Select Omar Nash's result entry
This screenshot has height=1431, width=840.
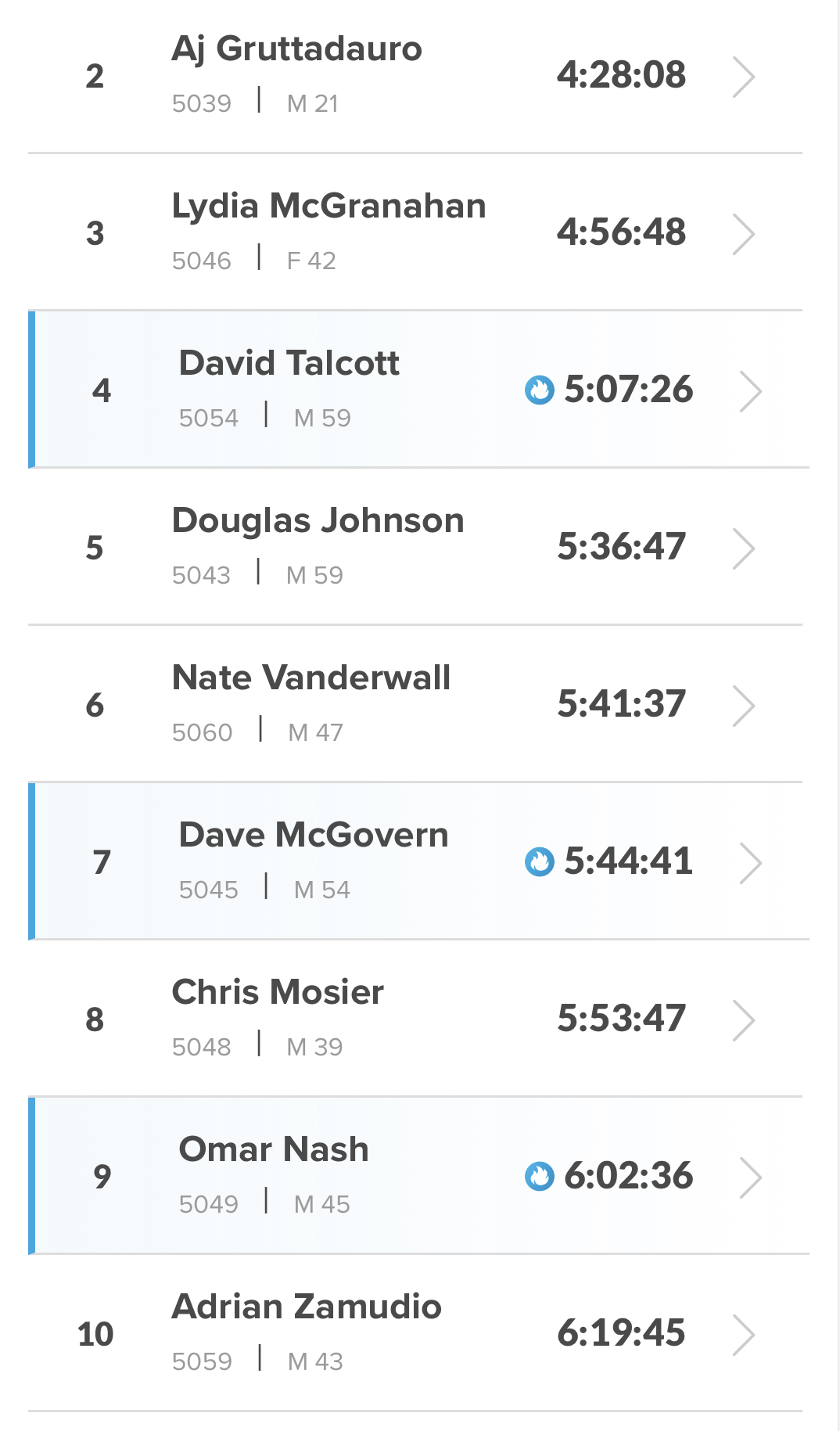pyautogui.click(x=418, y=1176)
